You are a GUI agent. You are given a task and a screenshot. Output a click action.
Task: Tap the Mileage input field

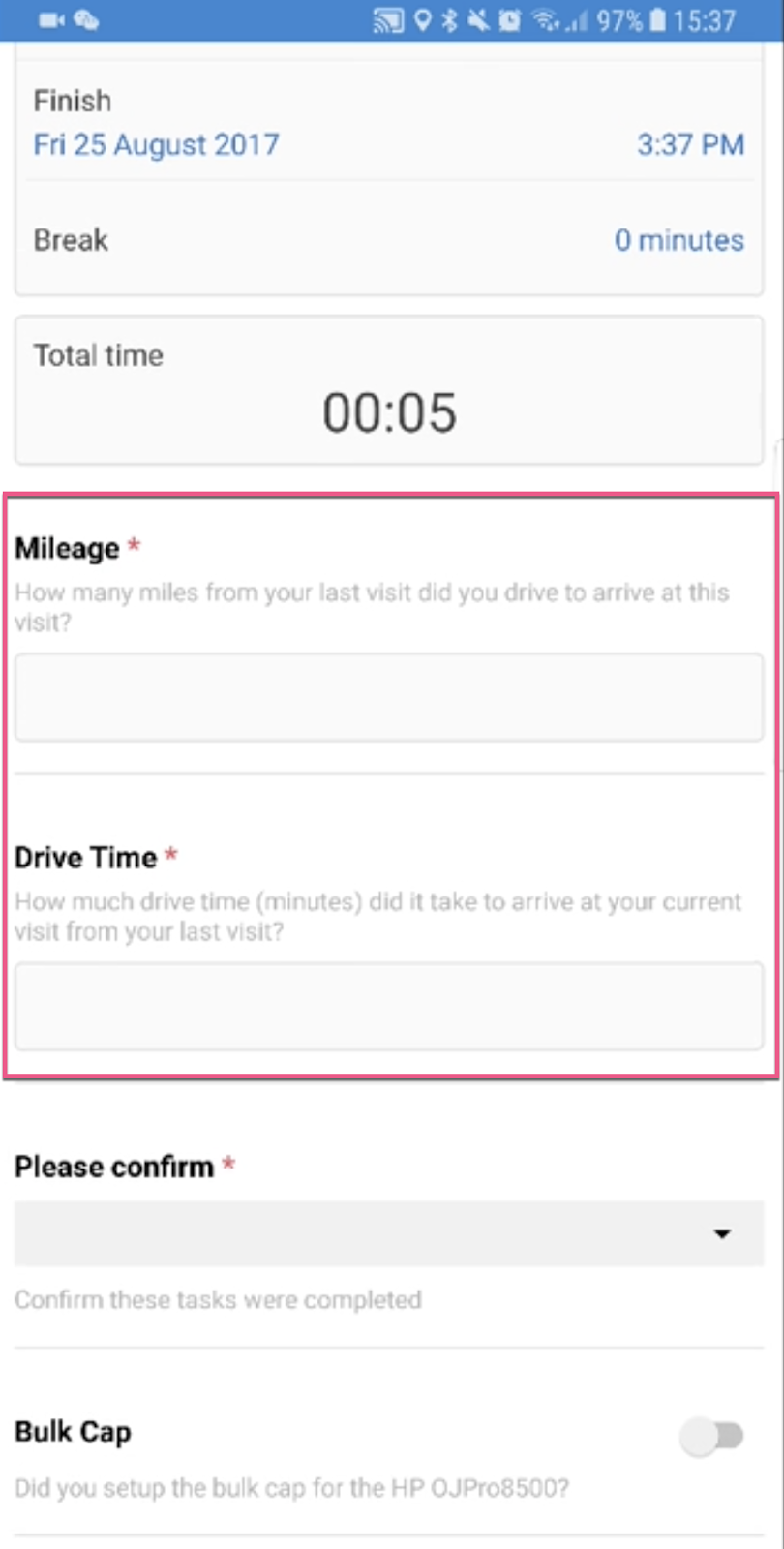389,698
